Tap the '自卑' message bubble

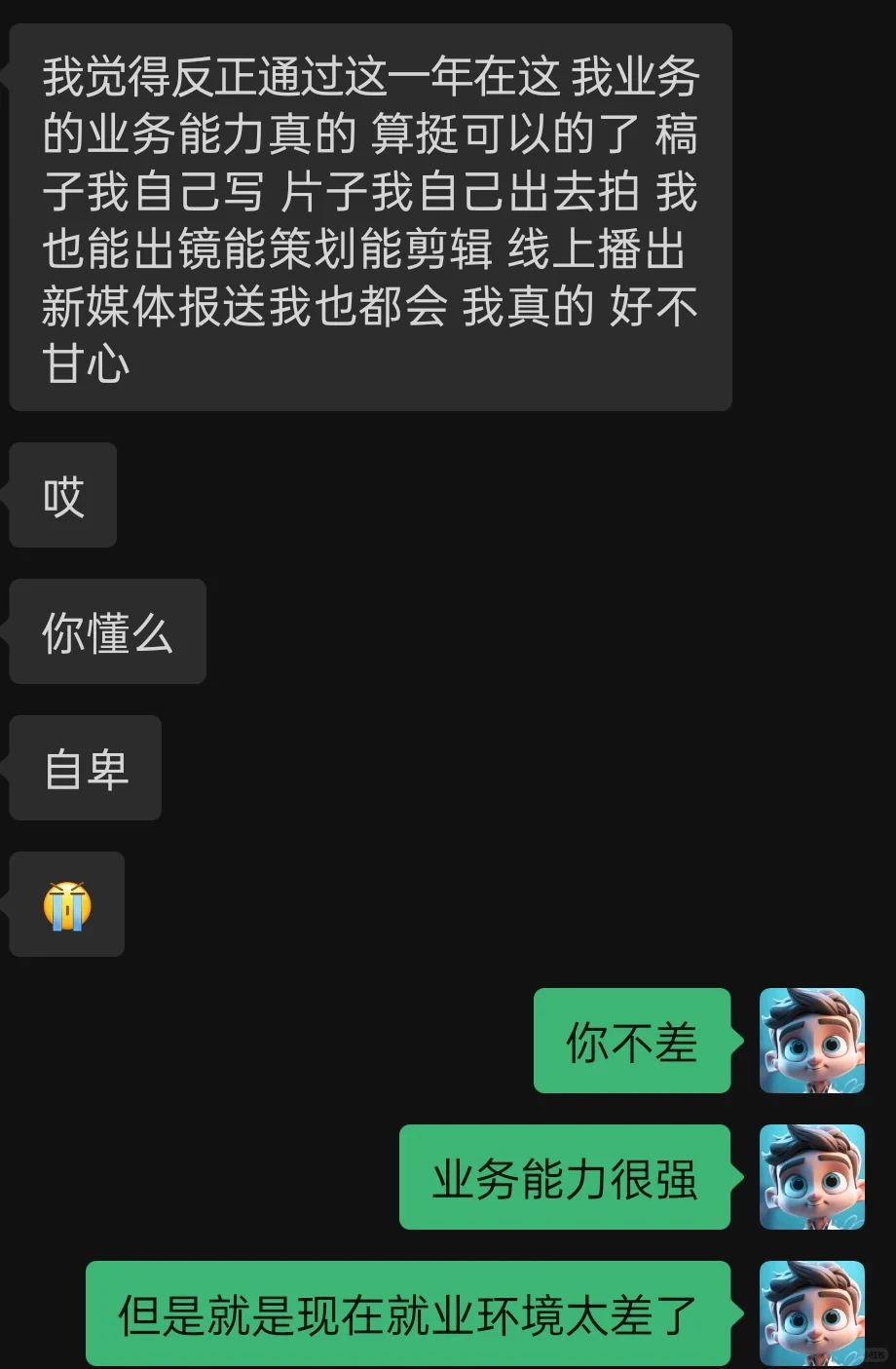(85, 768)
